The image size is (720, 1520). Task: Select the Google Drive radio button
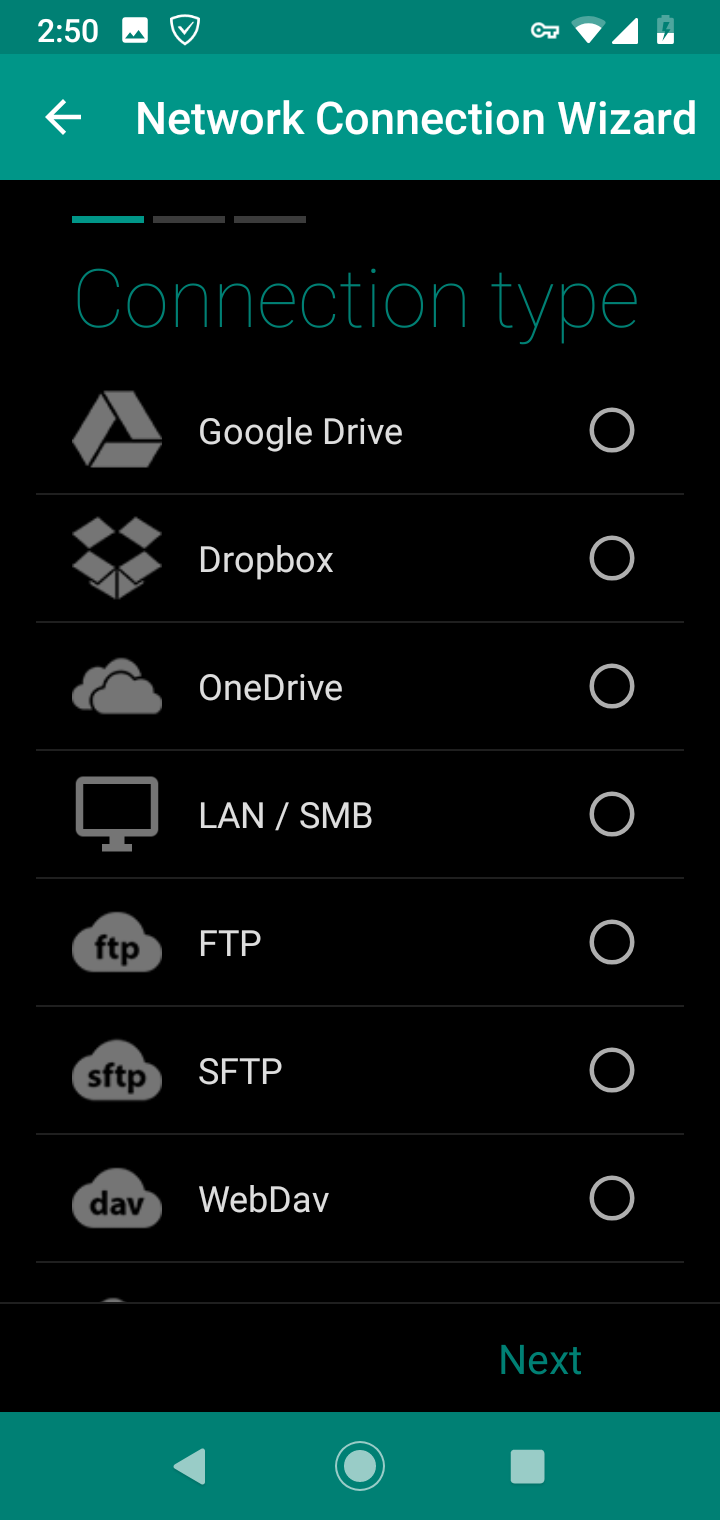[x=611, y=430]
